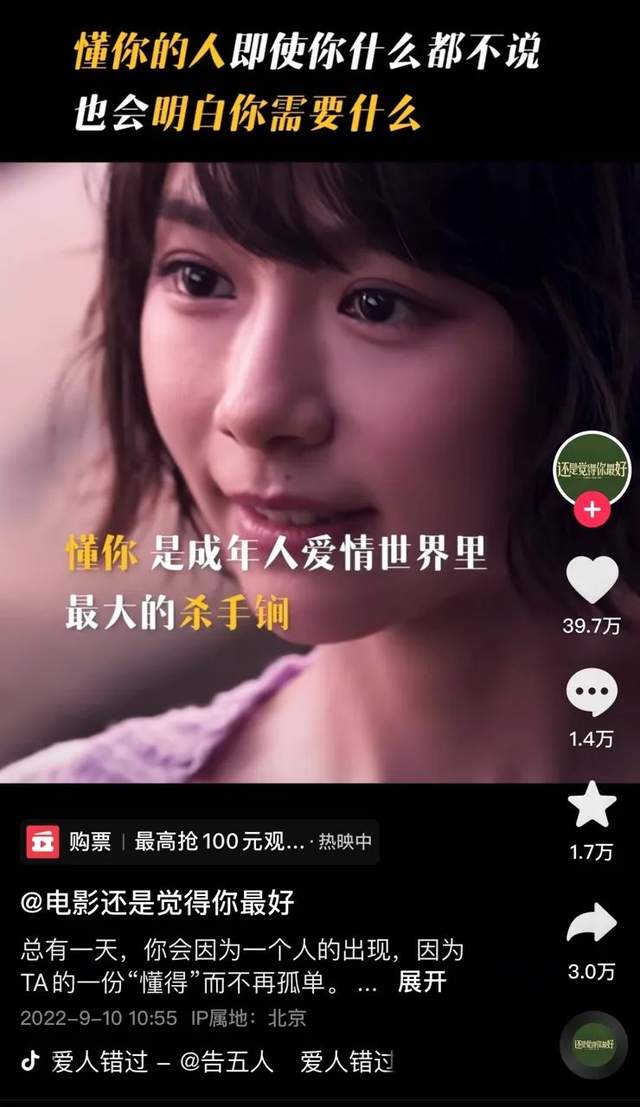The image size is (640, 1107).
Task: Open the creator's profile avatar
Action: 590,467
